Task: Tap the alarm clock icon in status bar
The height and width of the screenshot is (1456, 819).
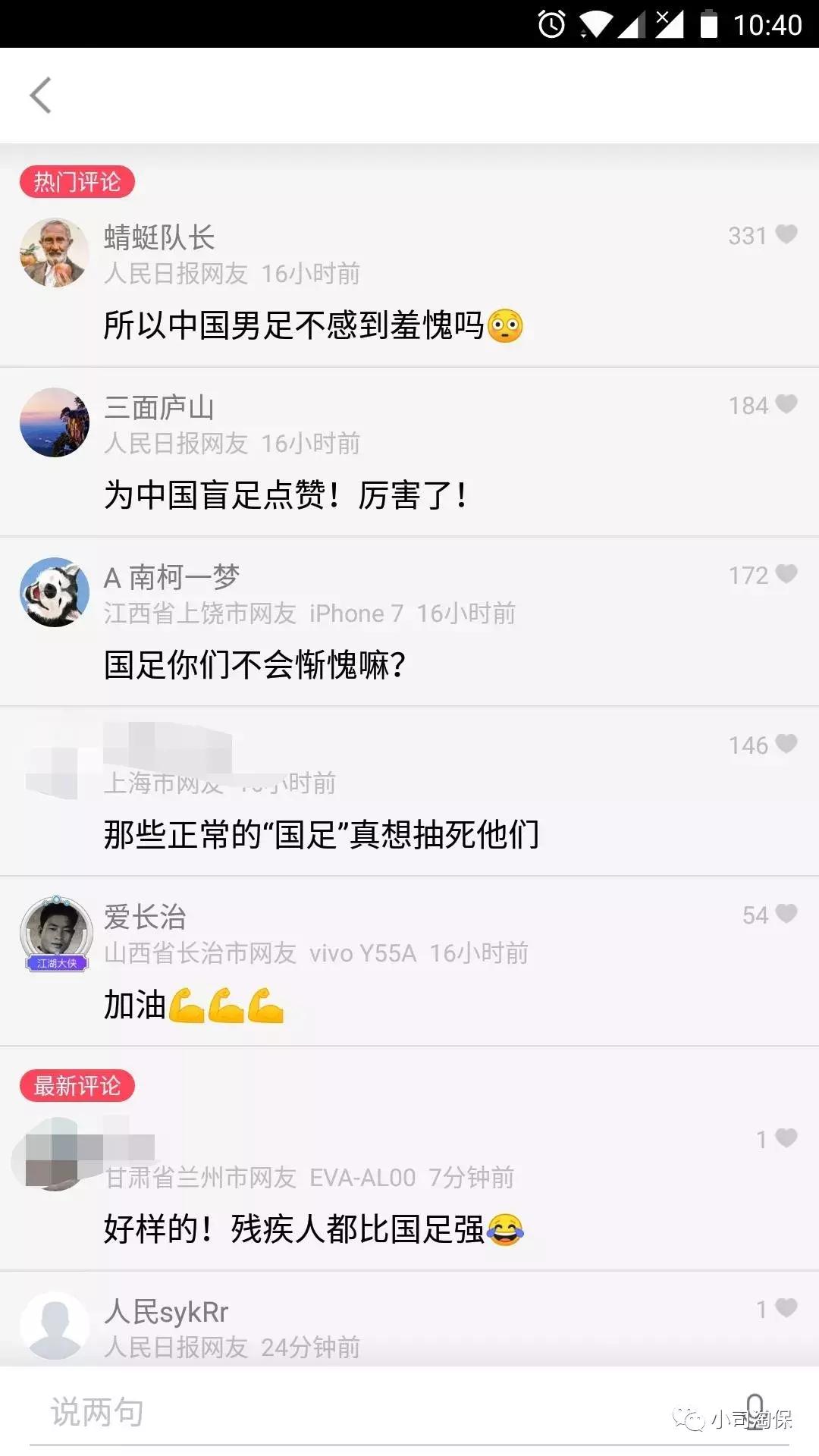Action: click(552, 23)
